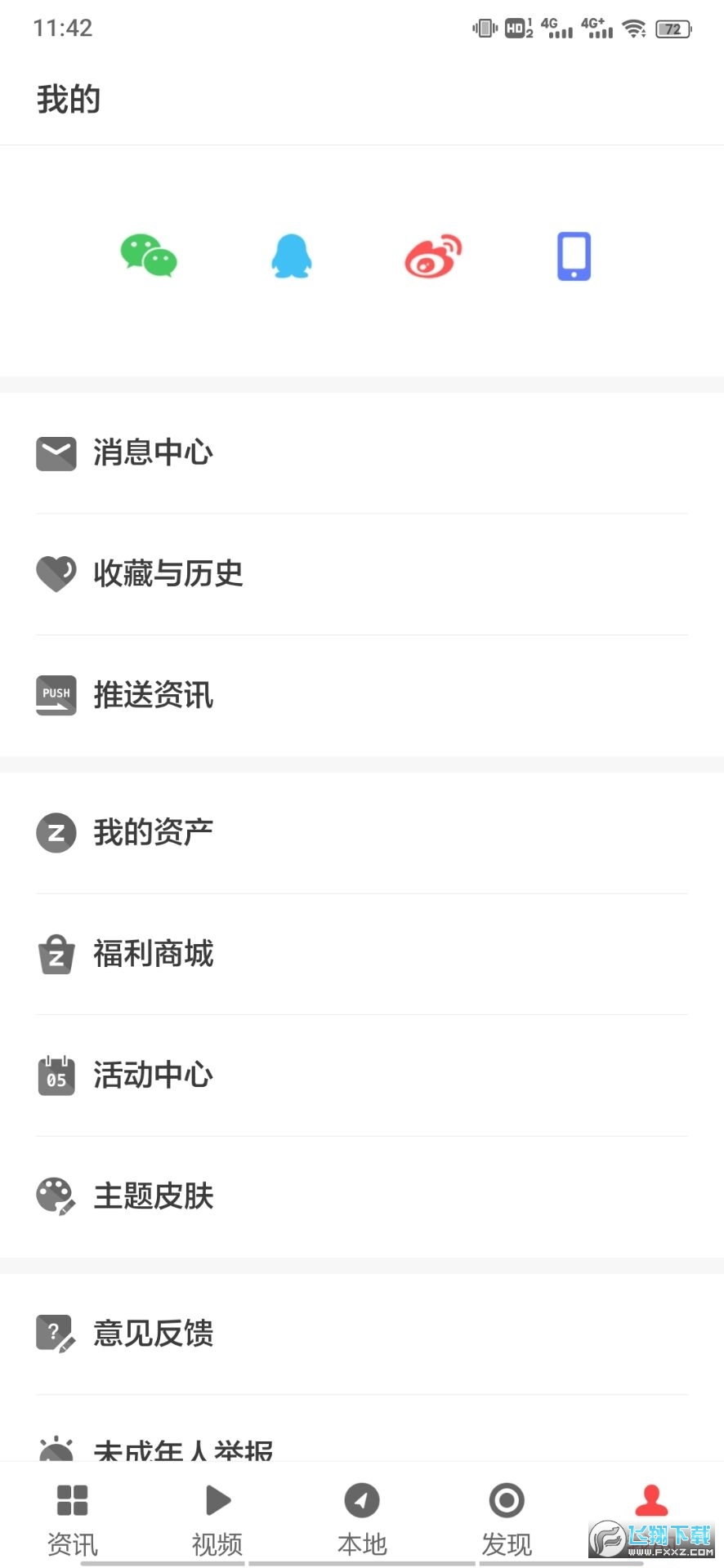Click the PUSH icon next to 推送资讯
Screen dimensions: 724x1568
click(x=56, y=695)
